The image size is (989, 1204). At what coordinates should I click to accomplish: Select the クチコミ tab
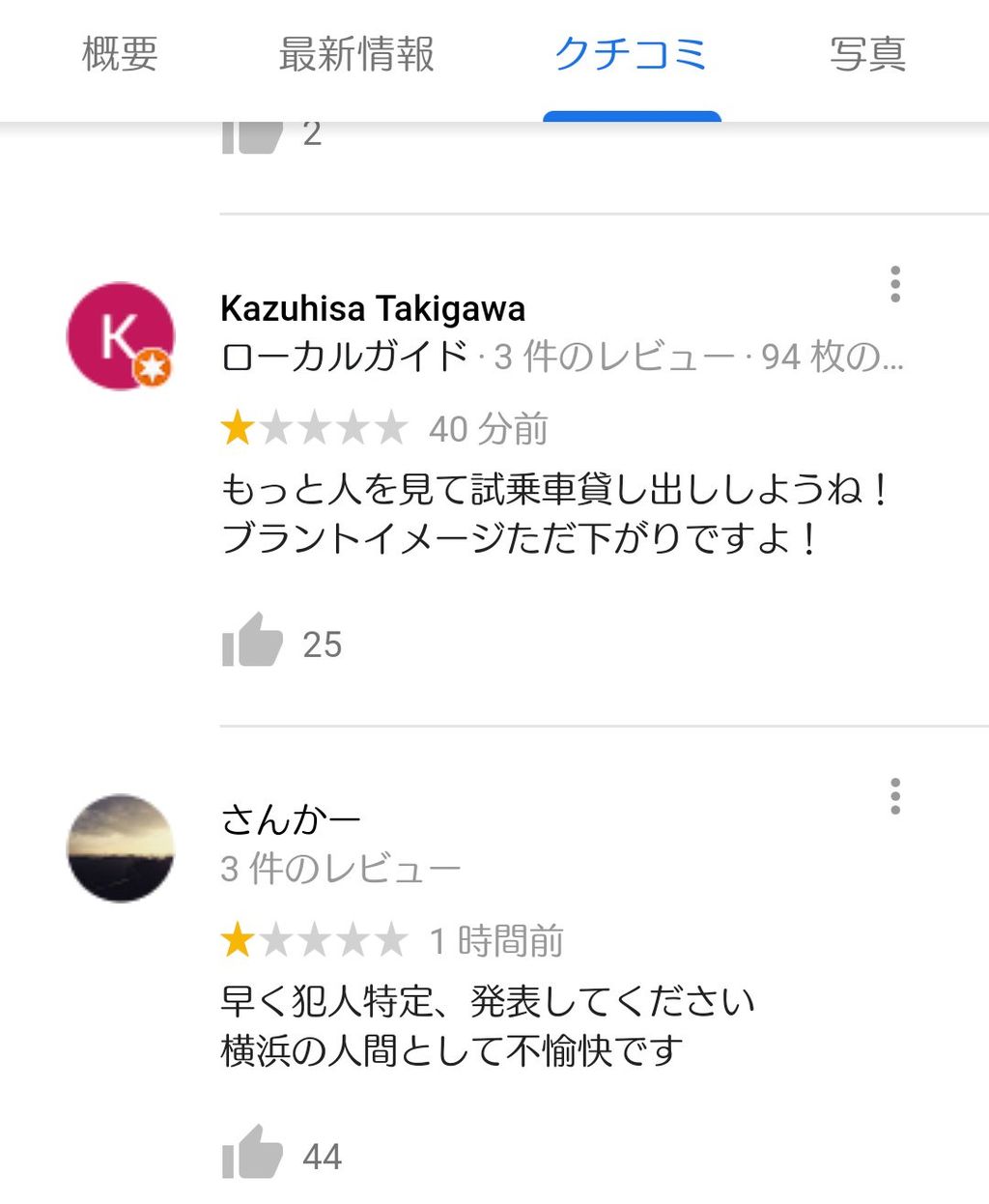coord(631,54)
